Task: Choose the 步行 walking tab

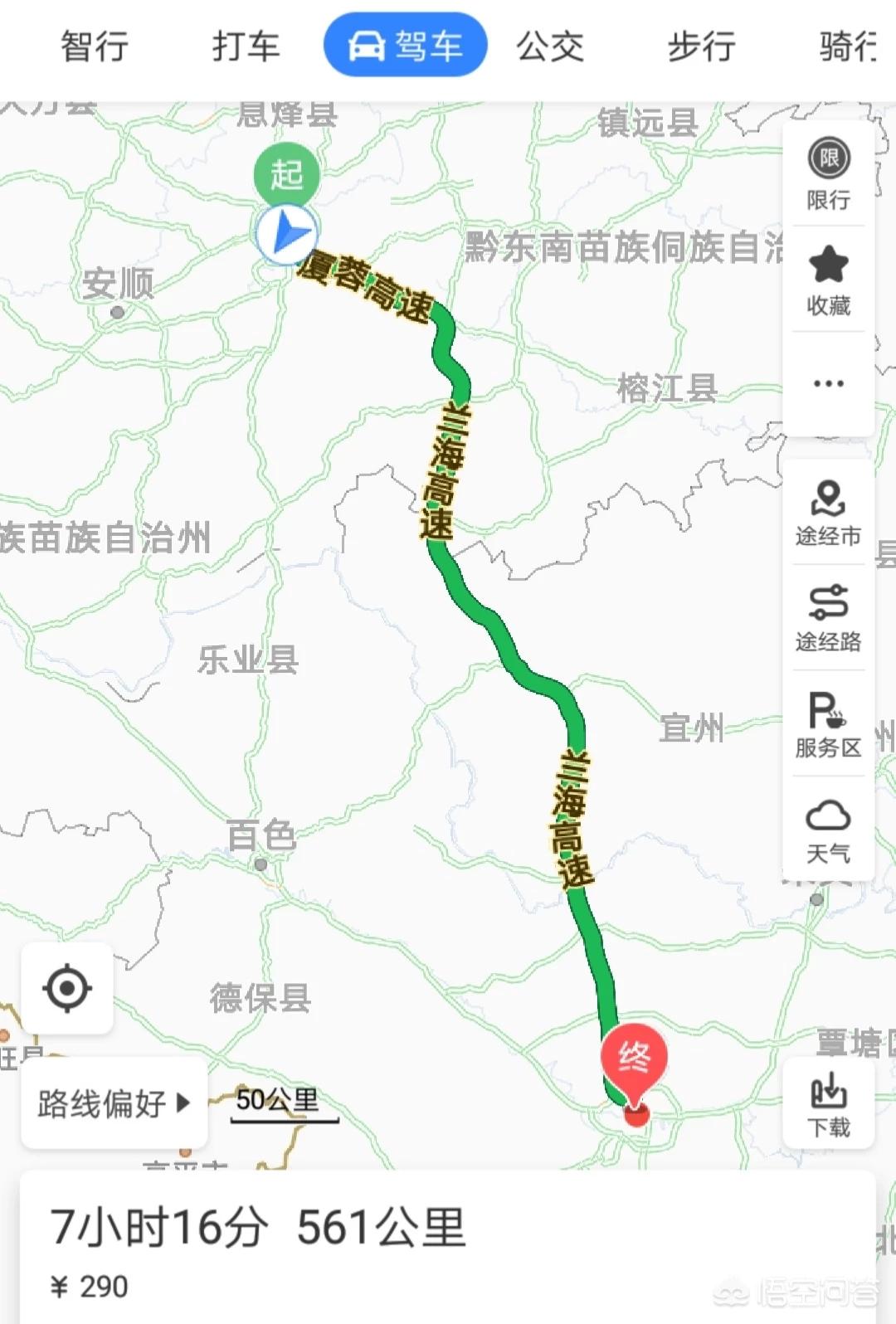Action: point(702,46)
